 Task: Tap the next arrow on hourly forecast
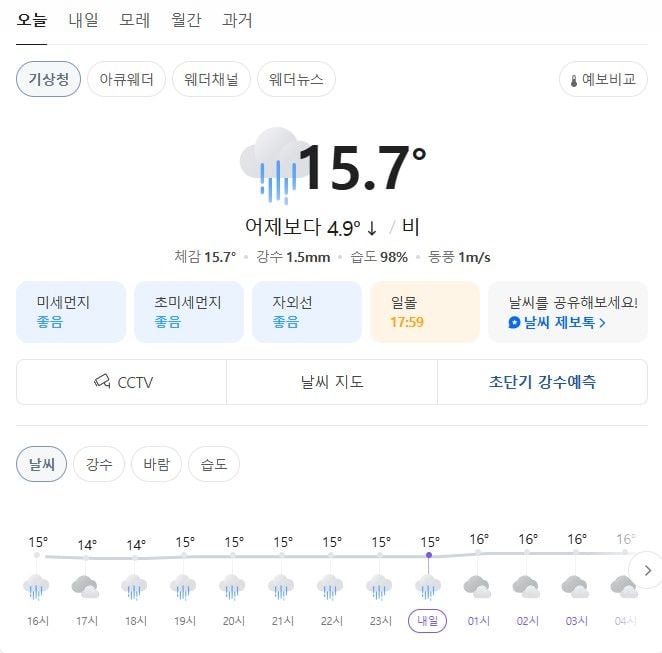tap(647, 570)
